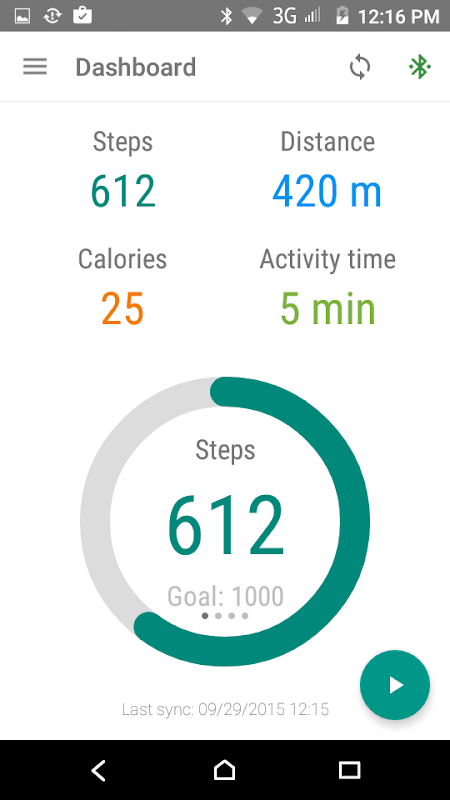The height and width of the screenshot is (800, 450).
Task: Open the hamburger navigation menu
Action: pos(35,67)
